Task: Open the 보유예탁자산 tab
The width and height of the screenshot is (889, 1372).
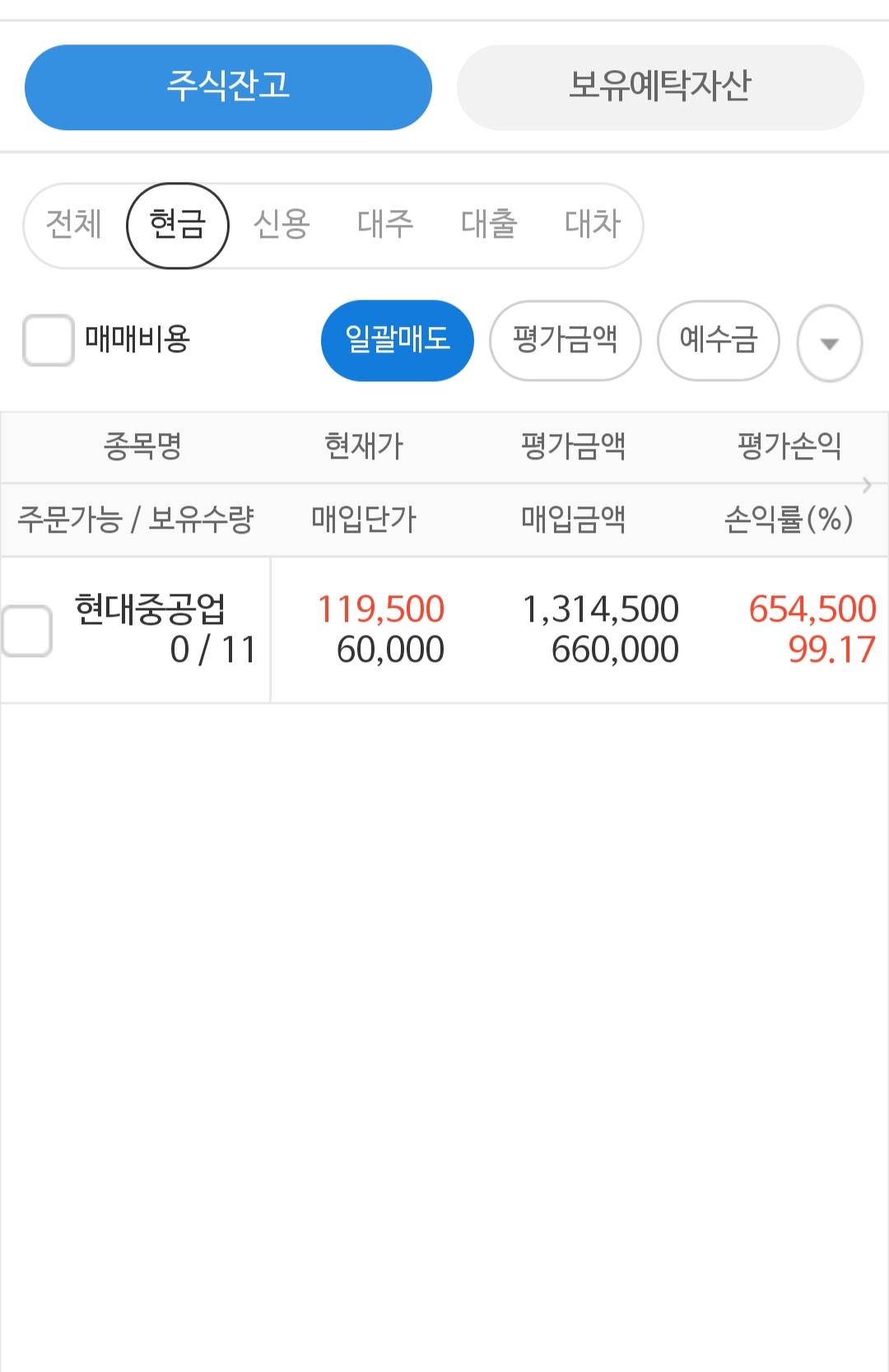Action: click(x=659, y=86)
